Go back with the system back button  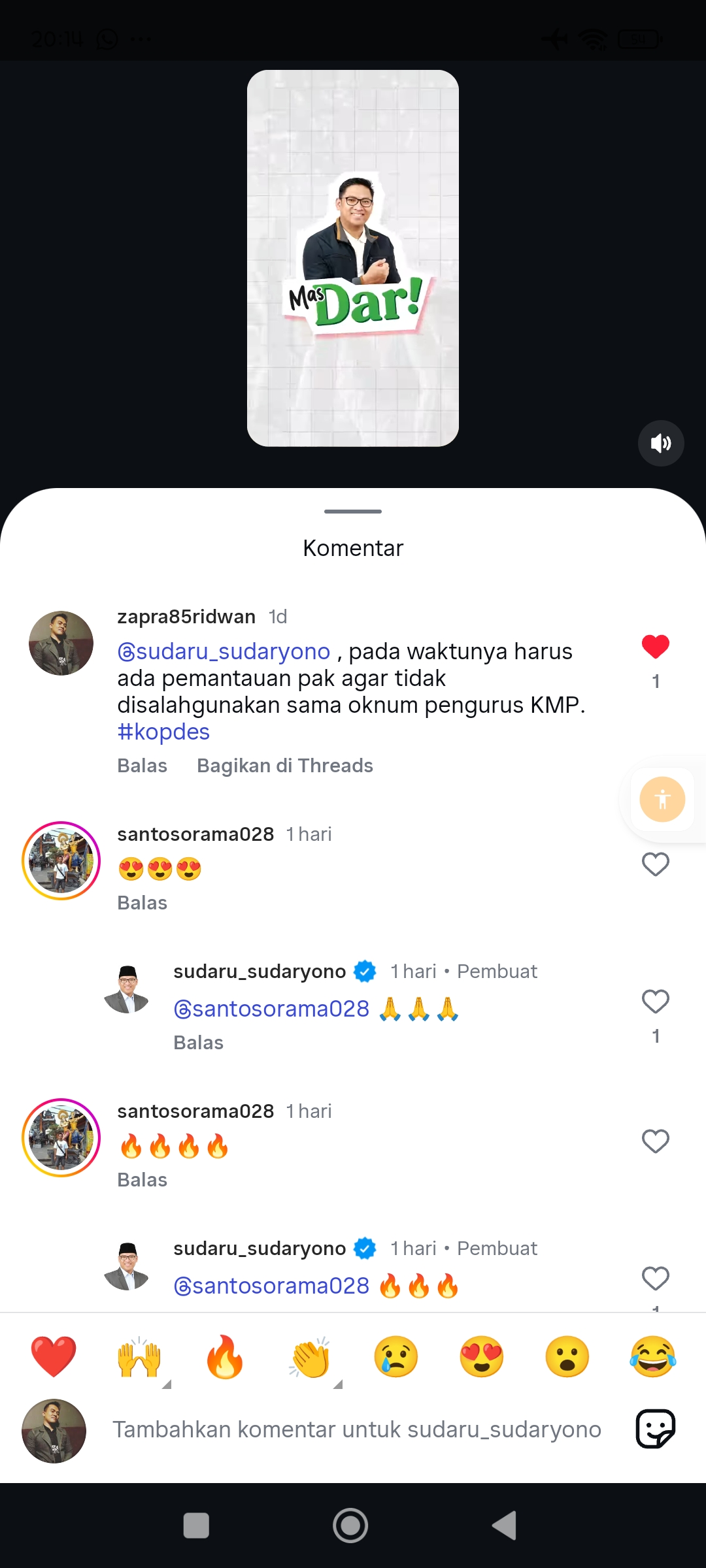504,1526
